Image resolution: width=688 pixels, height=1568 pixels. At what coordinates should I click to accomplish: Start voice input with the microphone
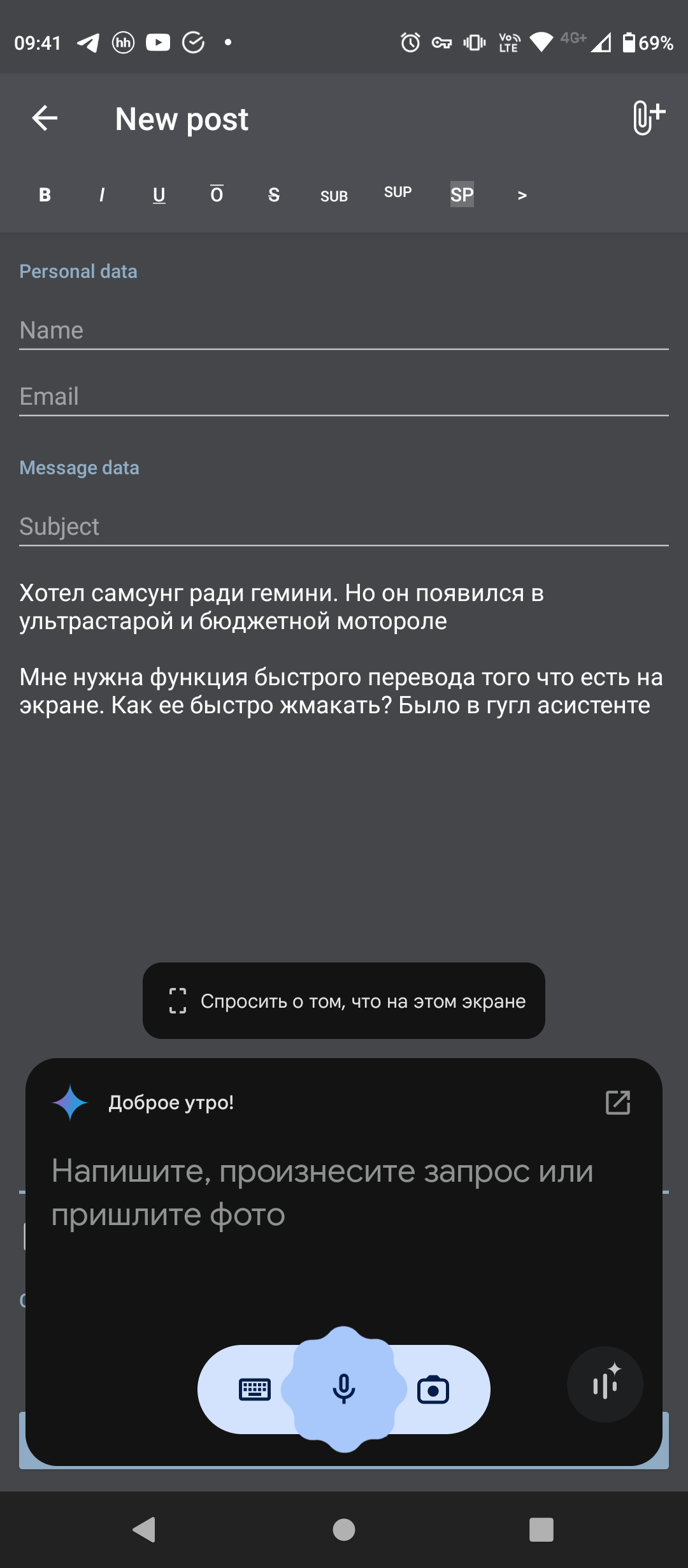click(x=344, y=1390)
